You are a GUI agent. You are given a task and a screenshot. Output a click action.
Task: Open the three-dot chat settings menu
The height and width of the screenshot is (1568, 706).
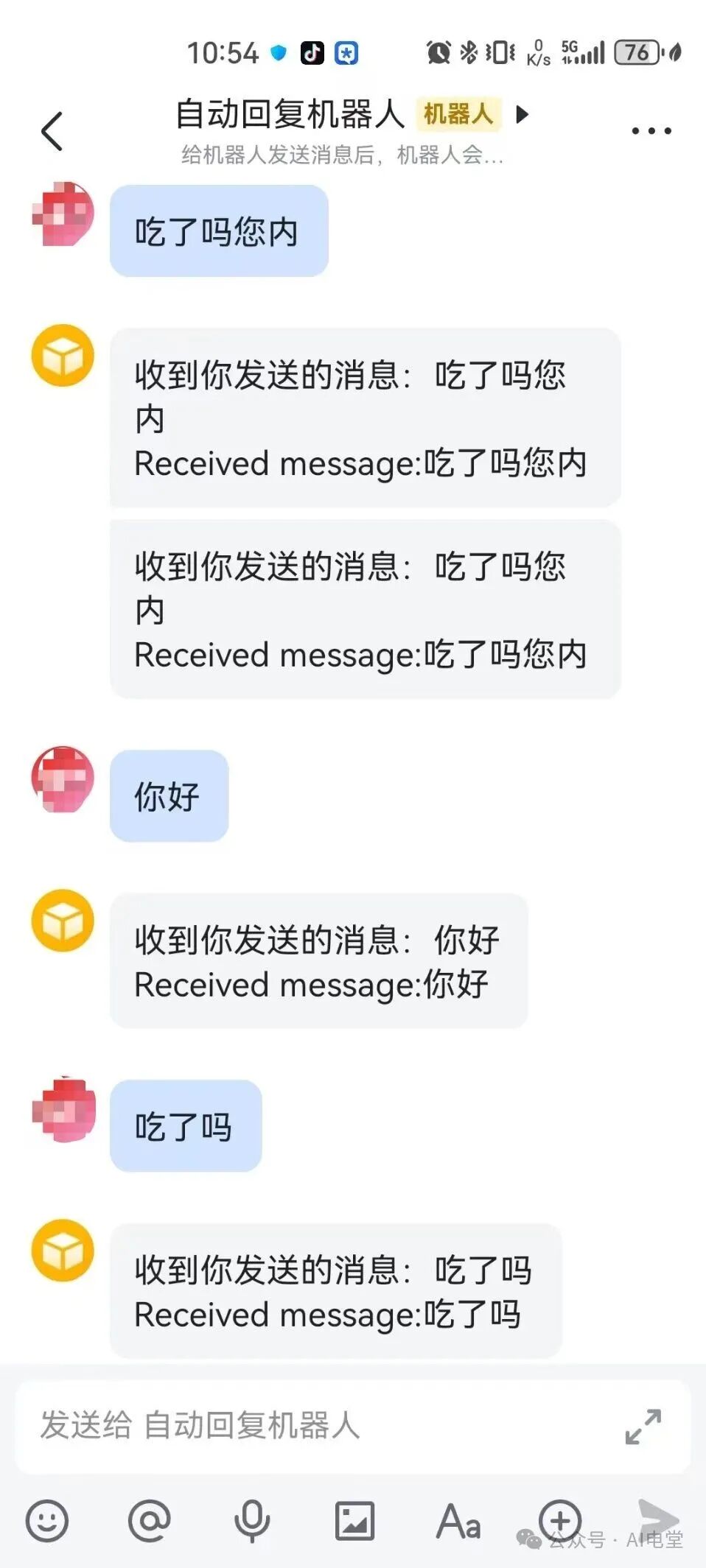click(649, 130)
